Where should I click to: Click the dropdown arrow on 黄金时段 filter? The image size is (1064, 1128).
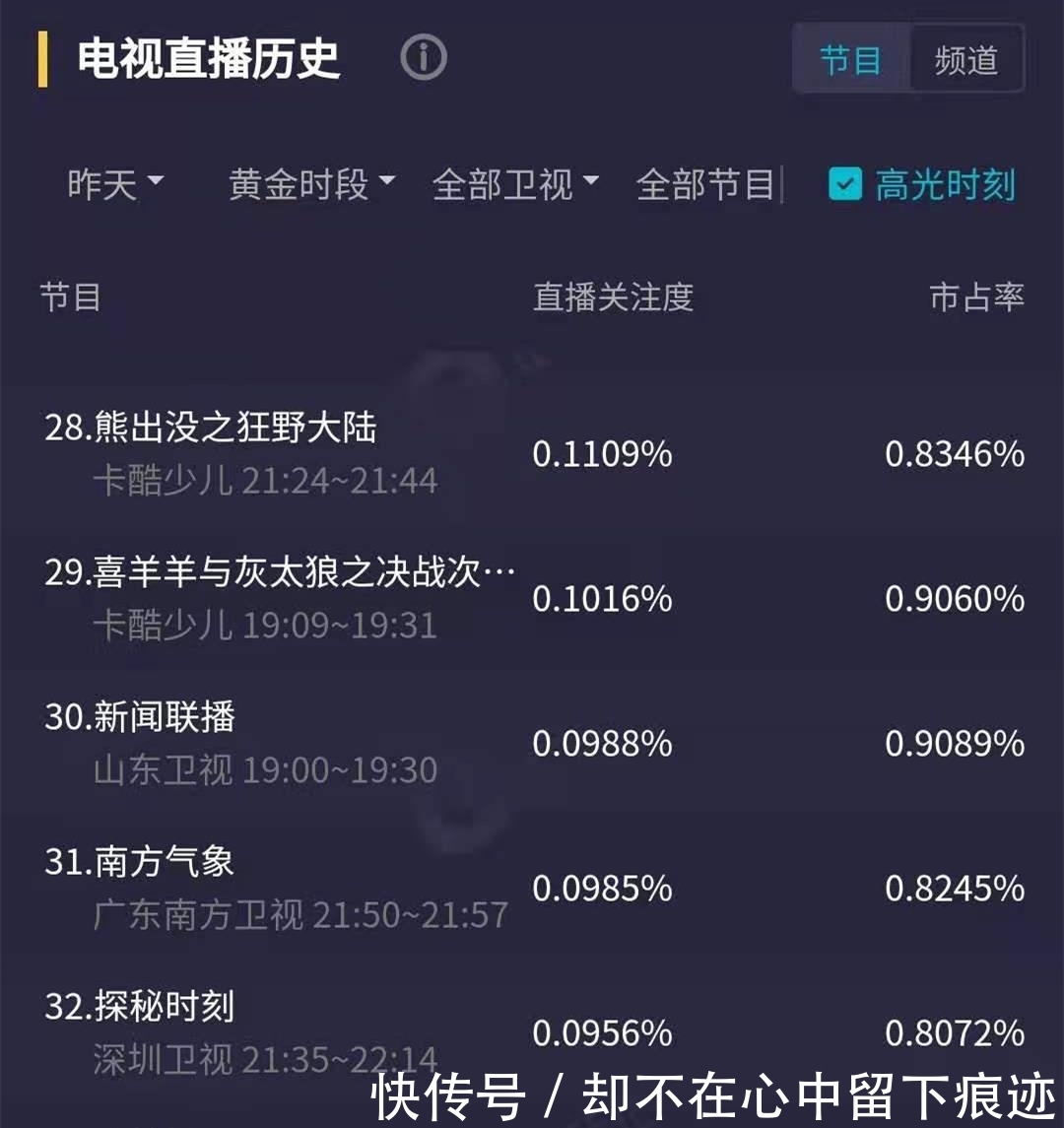tap(386, 181)
